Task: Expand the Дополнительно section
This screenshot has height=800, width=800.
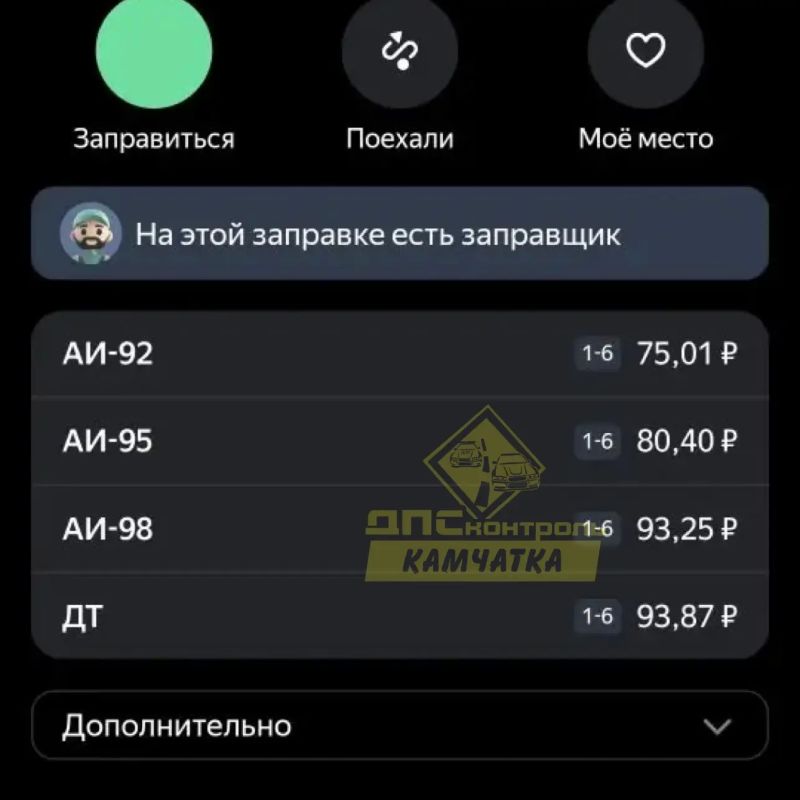Action: (399, 725)
